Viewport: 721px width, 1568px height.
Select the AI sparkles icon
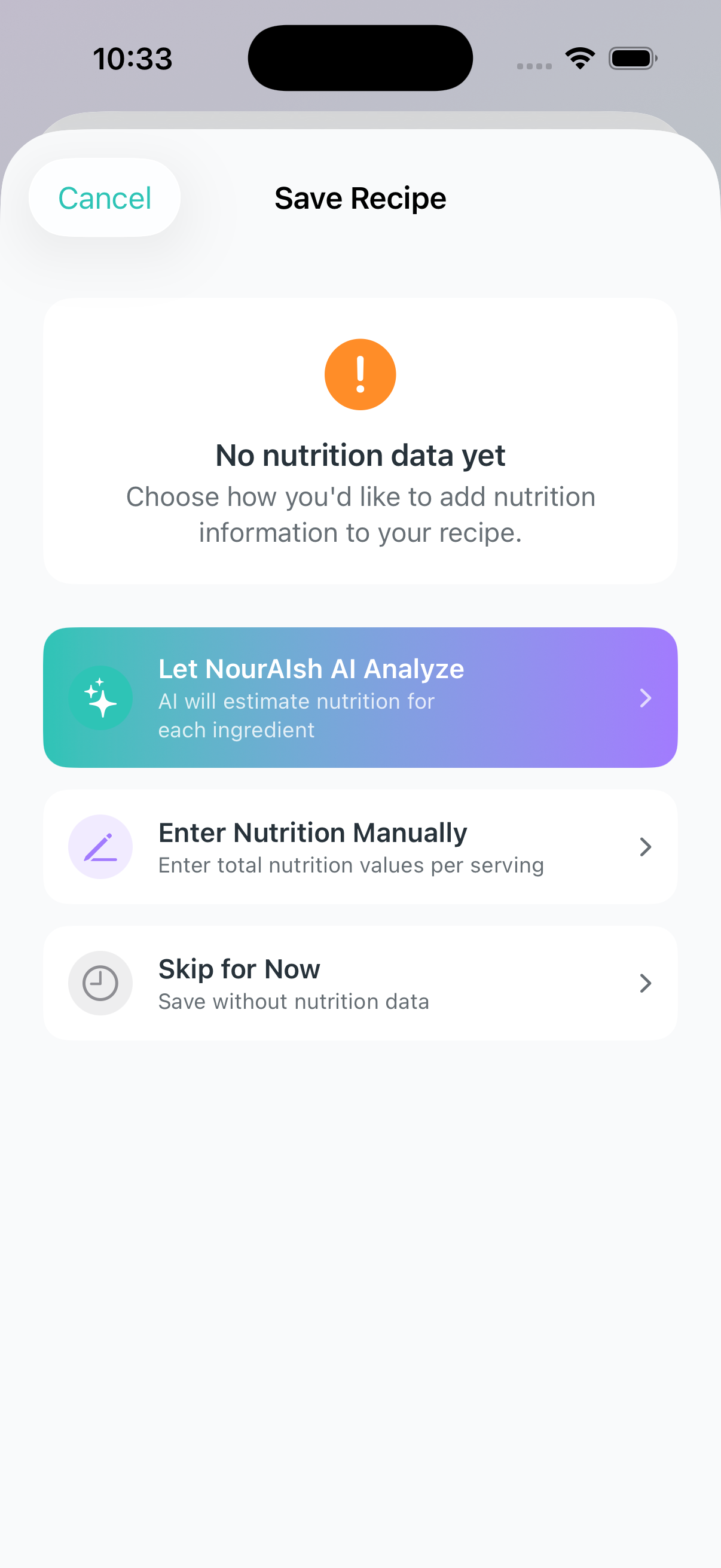point(100,697)
